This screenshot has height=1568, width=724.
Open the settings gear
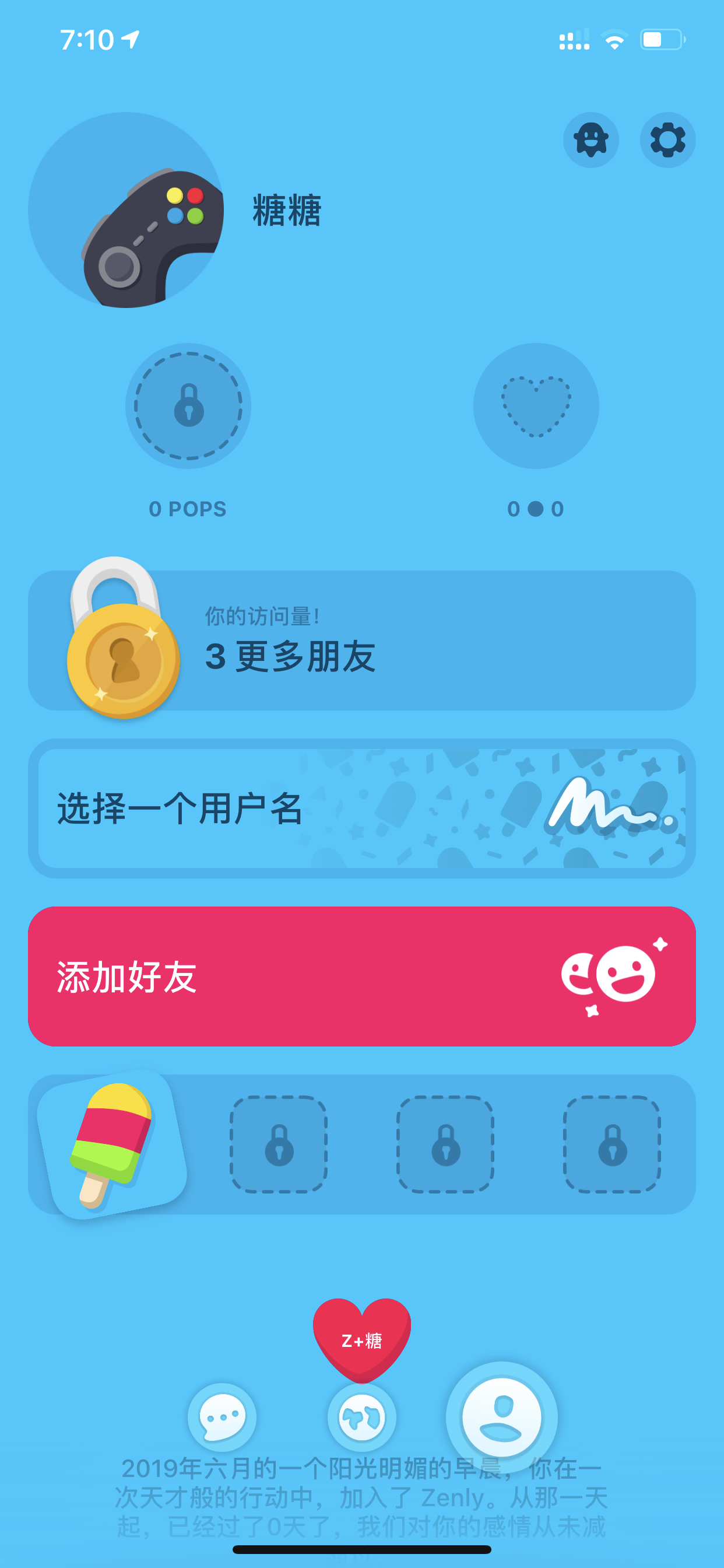[x=667, y=140]
